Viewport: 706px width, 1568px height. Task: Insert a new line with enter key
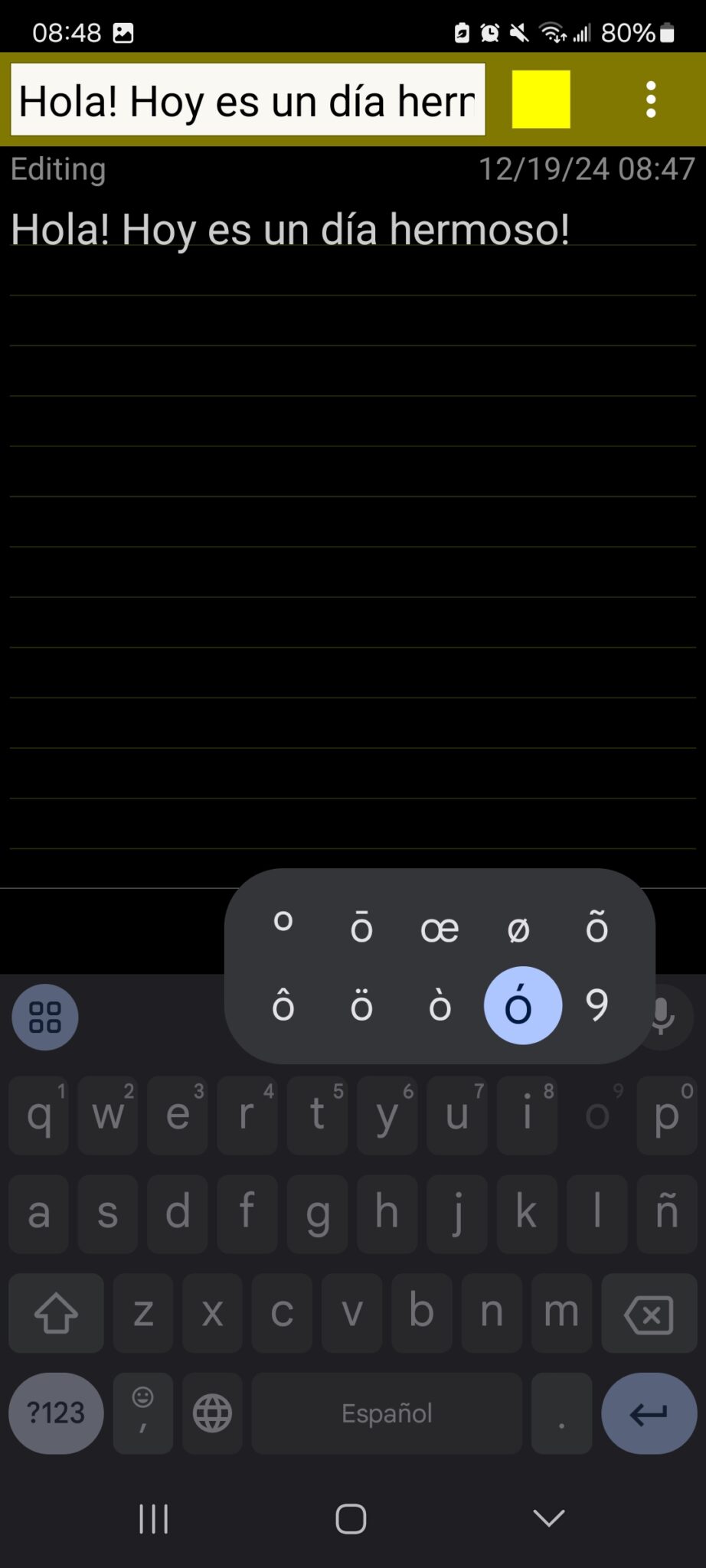649,1413
